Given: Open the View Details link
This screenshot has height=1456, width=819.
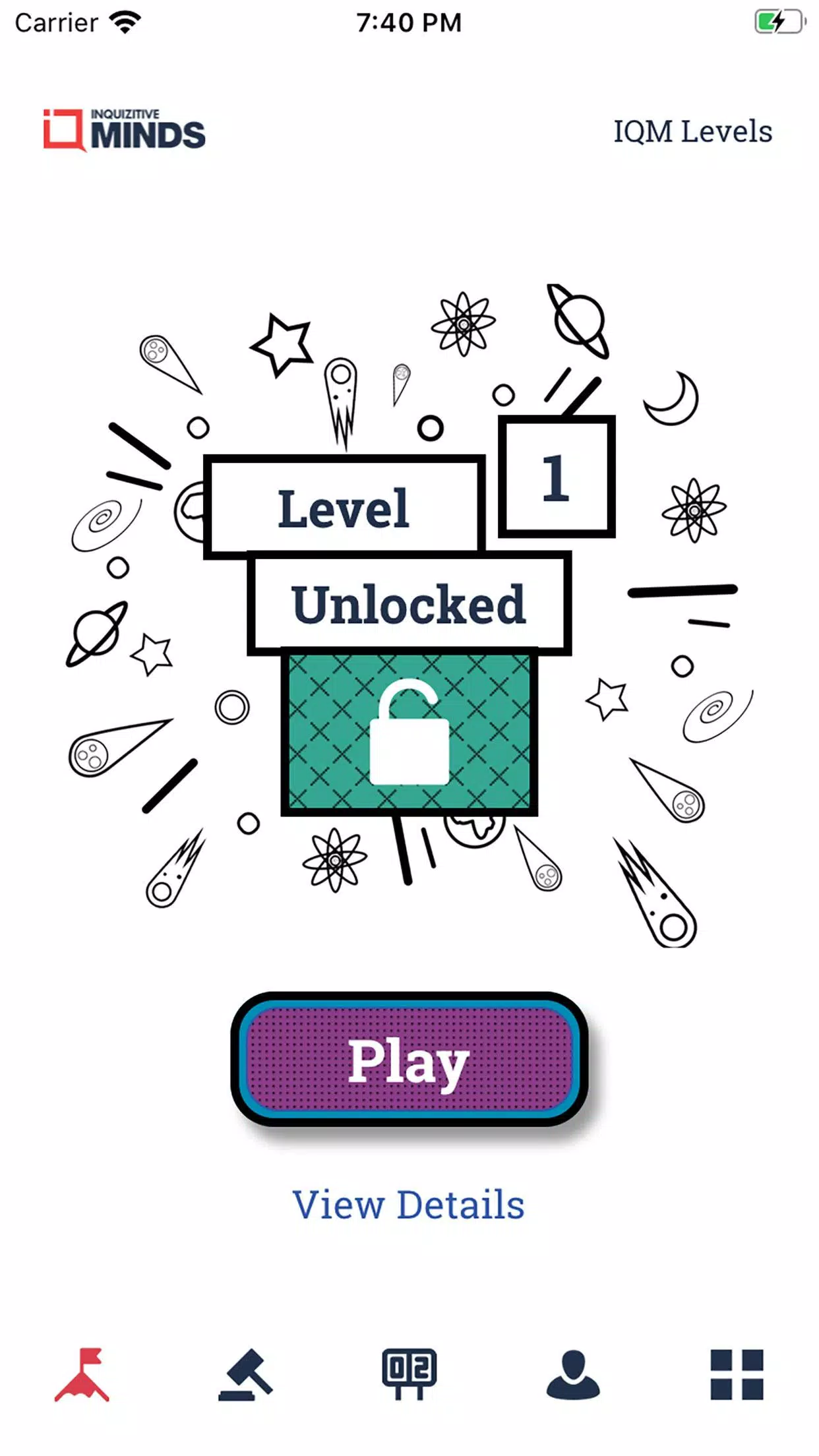Looking at the screenshot, I should [x=409, y=1205].
